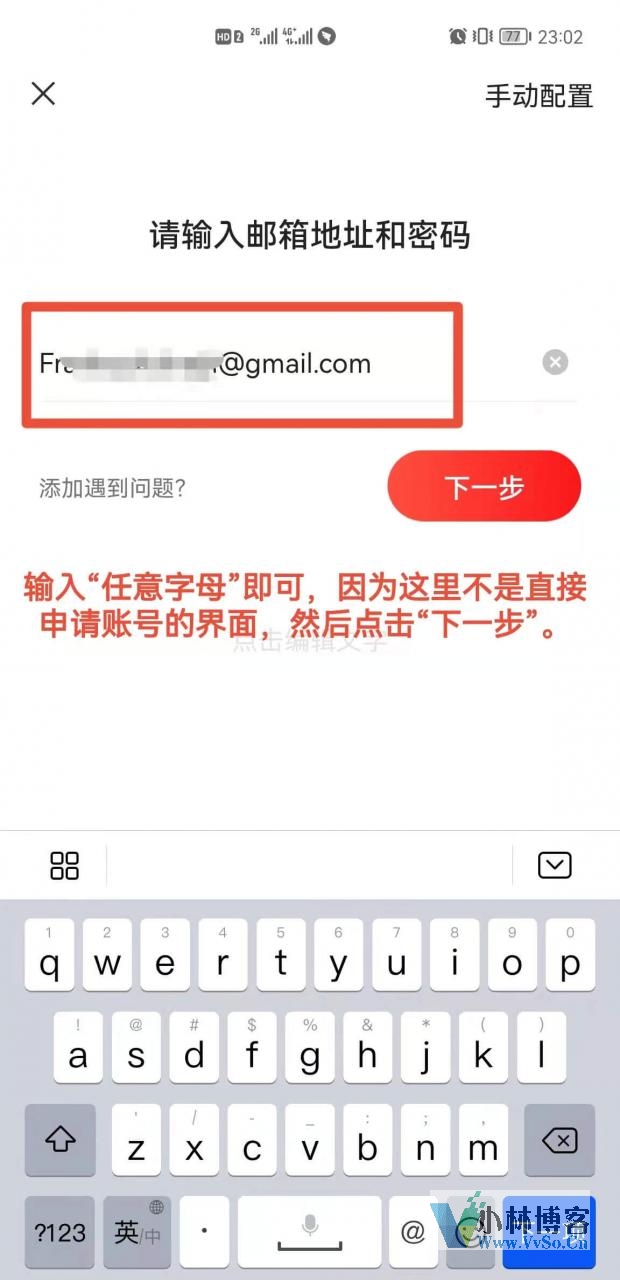Image resolution: width=620 pixels, height=1280 pixels.
Task: Open 手动配置 manual setup
Action: click(539, 96)
